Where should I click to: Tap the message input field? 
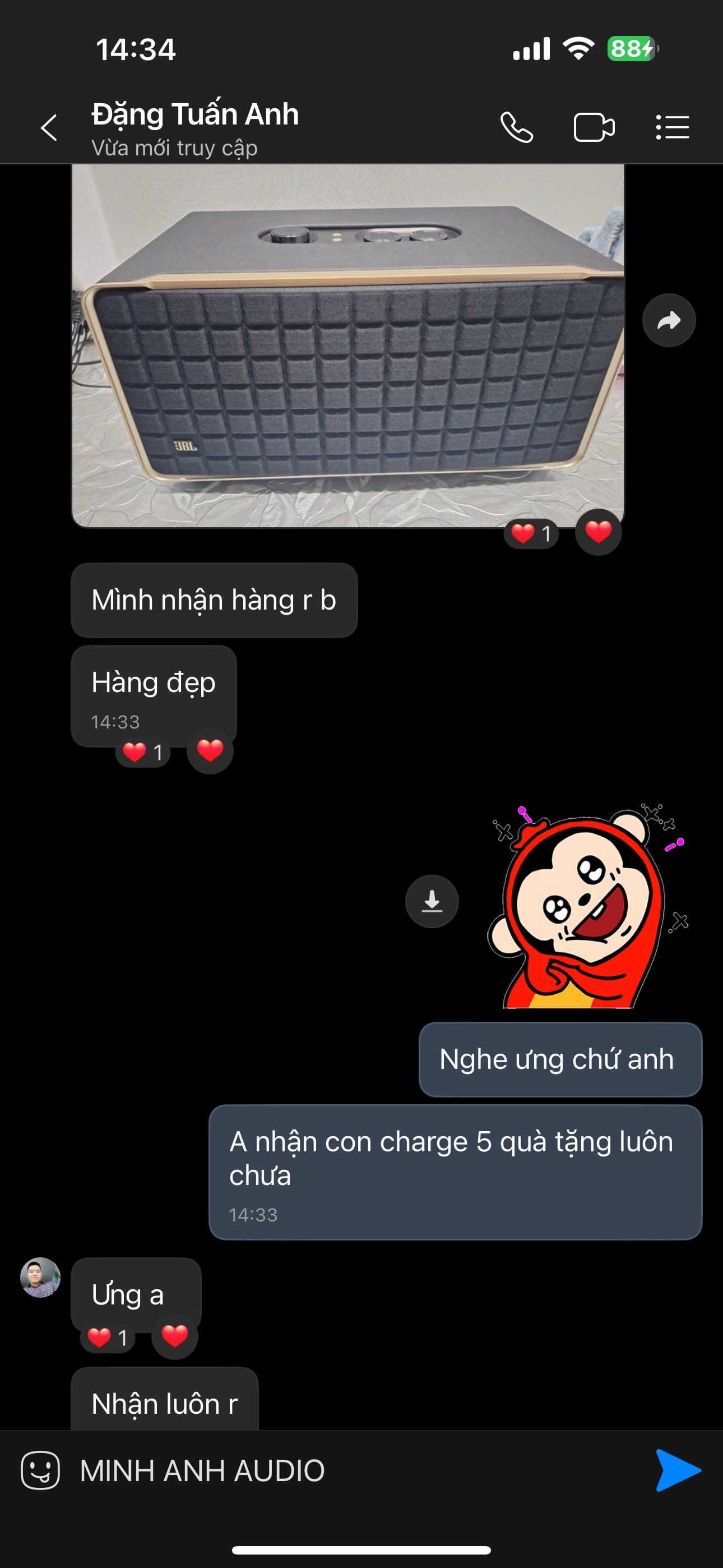[359, 1470]
